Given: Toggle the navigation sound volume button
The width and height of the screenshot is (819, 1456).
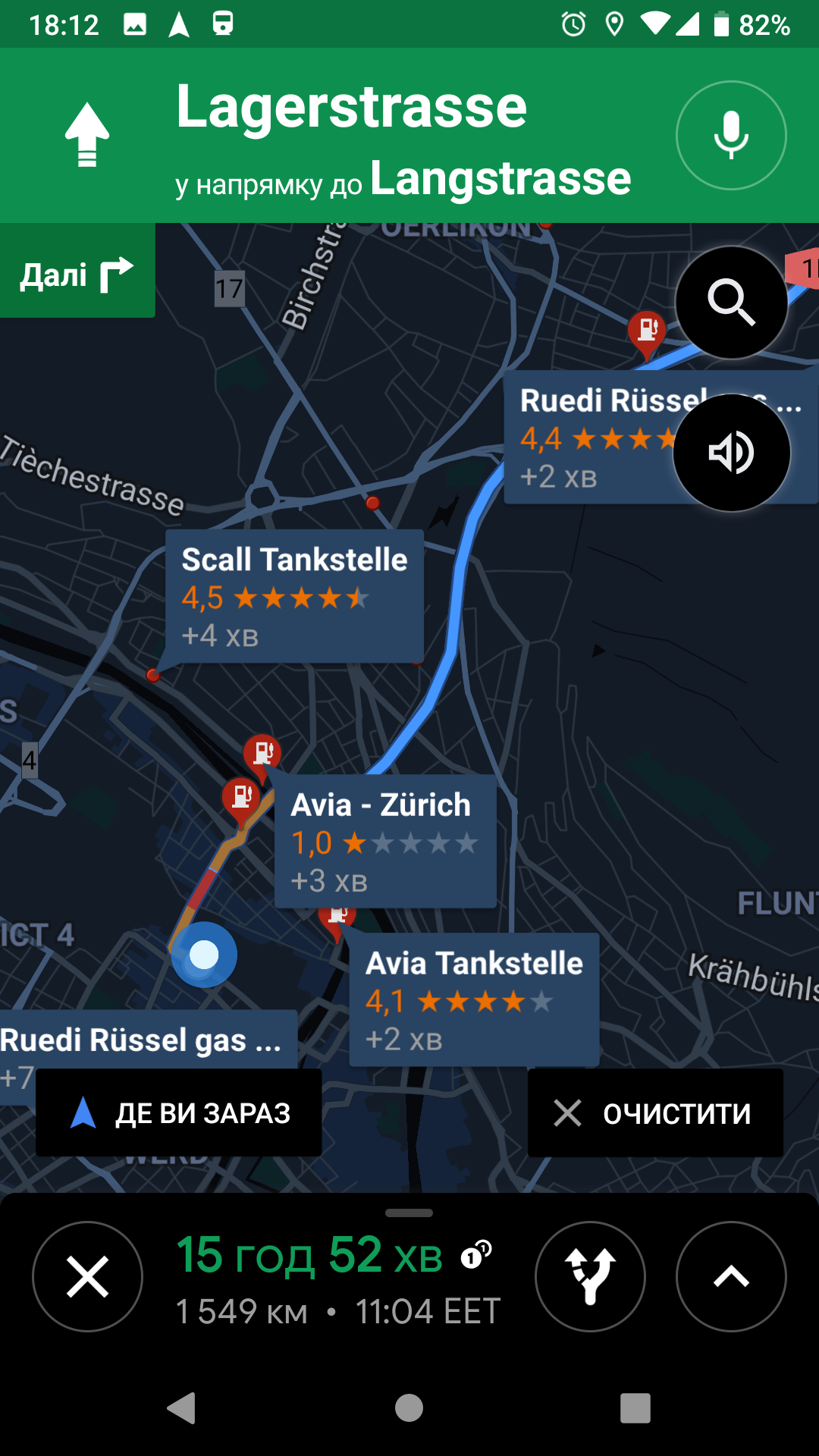Looking at the screenshot, I should click(x=730, y=453).
